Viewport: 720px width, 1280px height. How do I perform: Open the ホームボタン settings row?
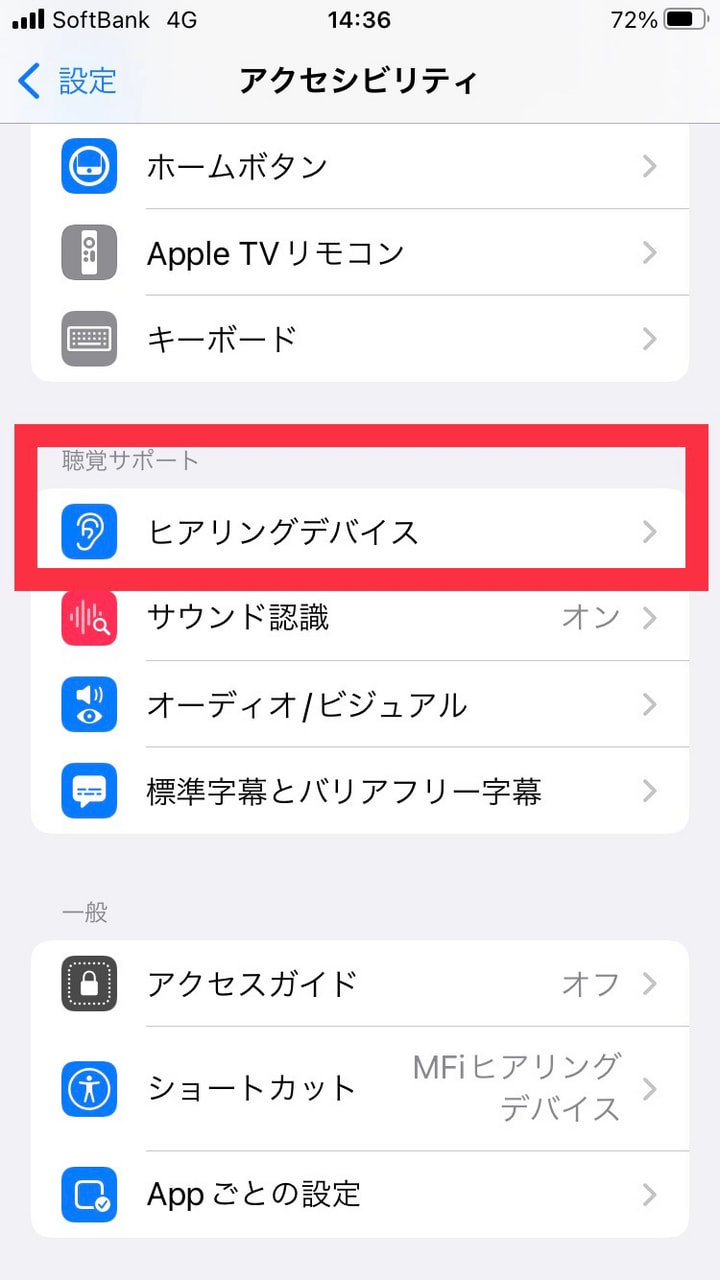tap(360, 166)
